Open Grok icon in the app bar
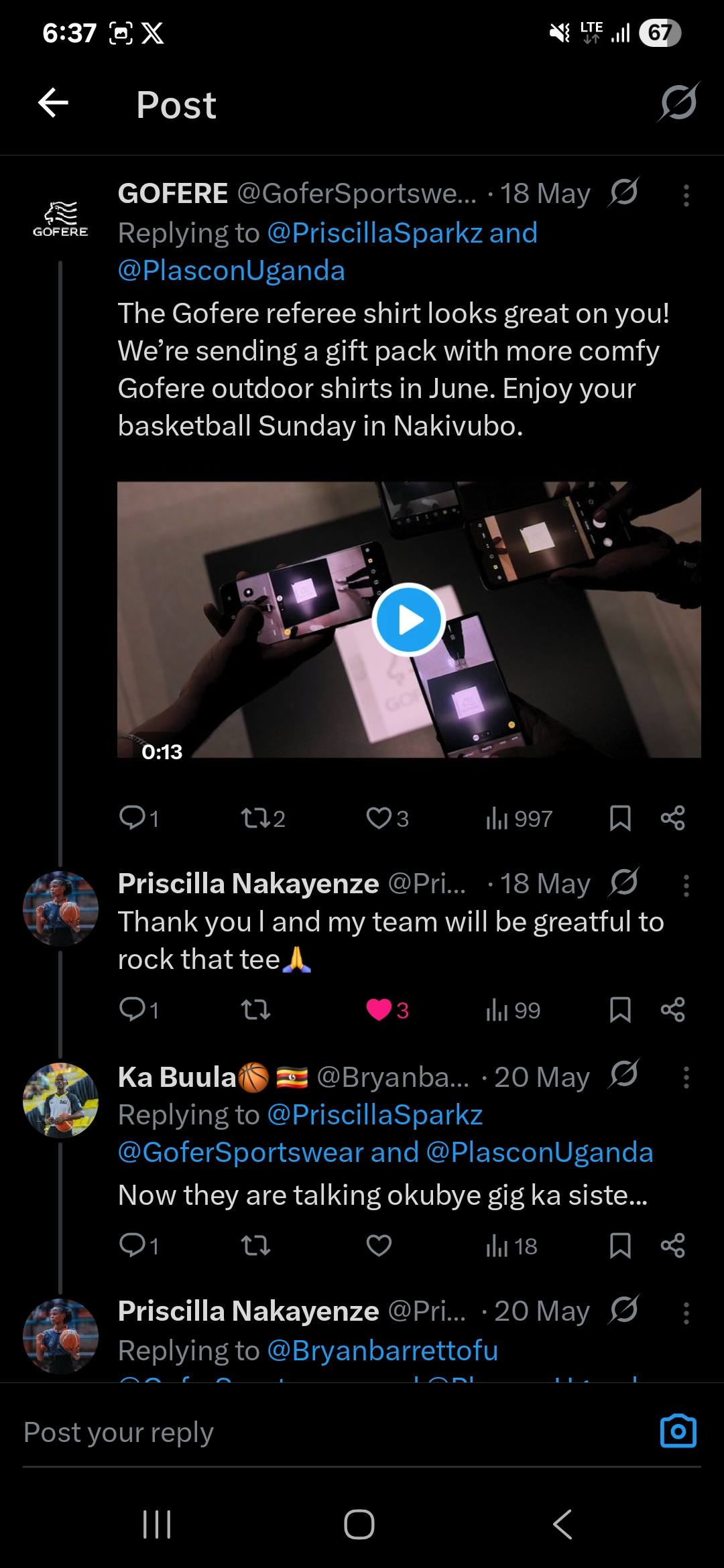Viewport: 724px width, 1568px height. coord(678,103)
